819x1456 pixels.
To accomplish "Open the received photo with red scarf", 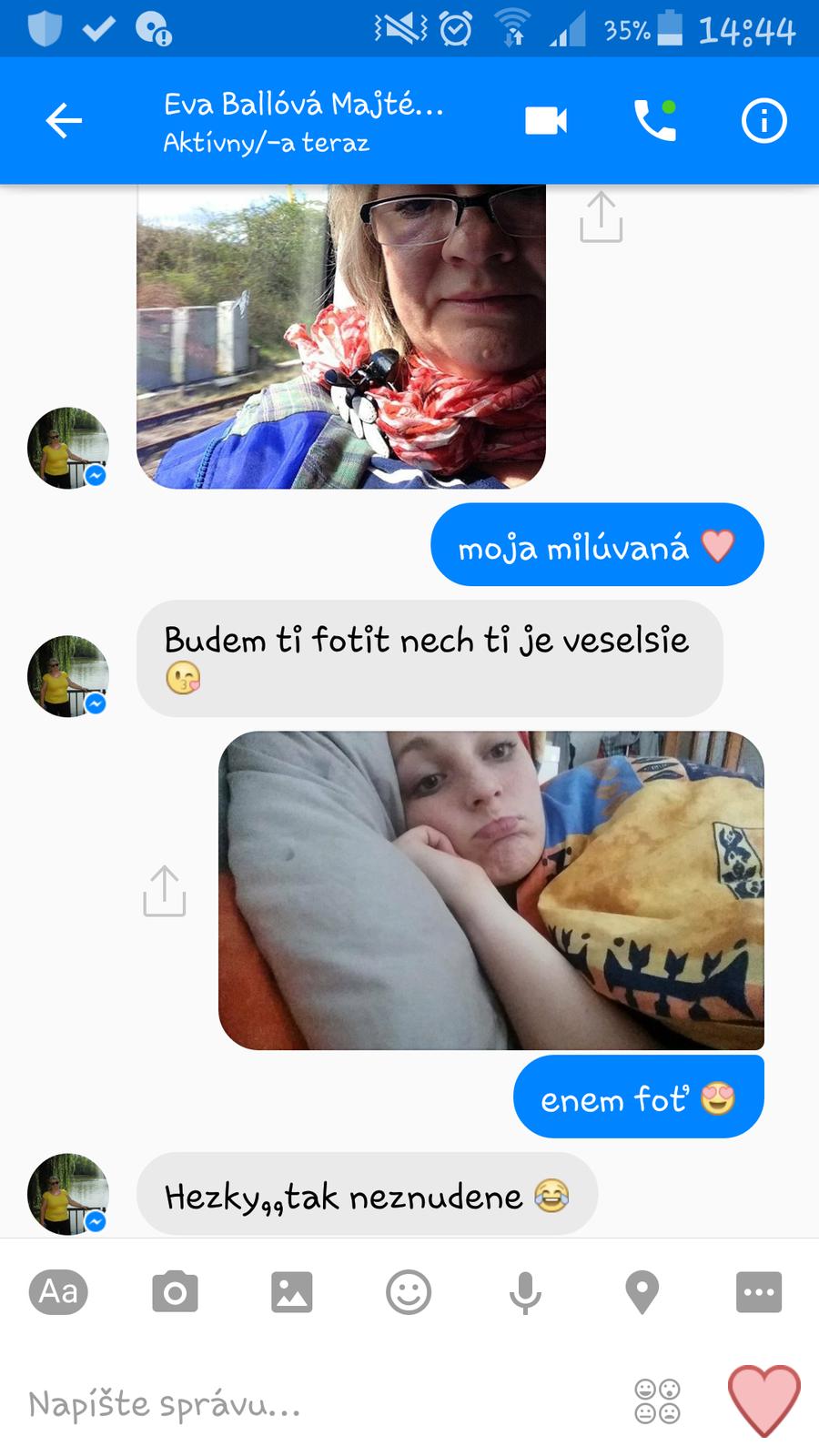I will (341, 337).
